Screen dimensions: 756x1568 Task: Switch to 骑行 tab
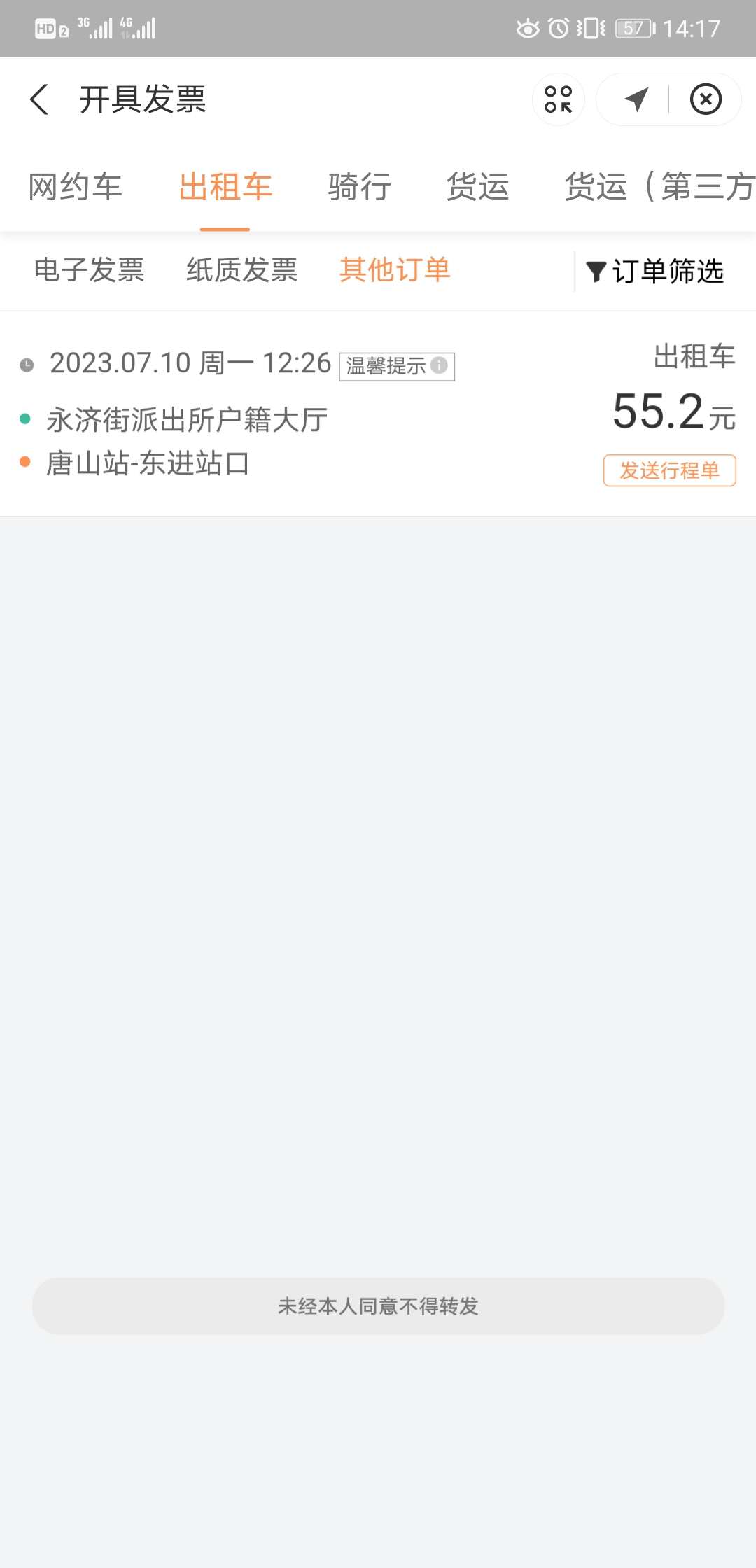click(360, 187)
